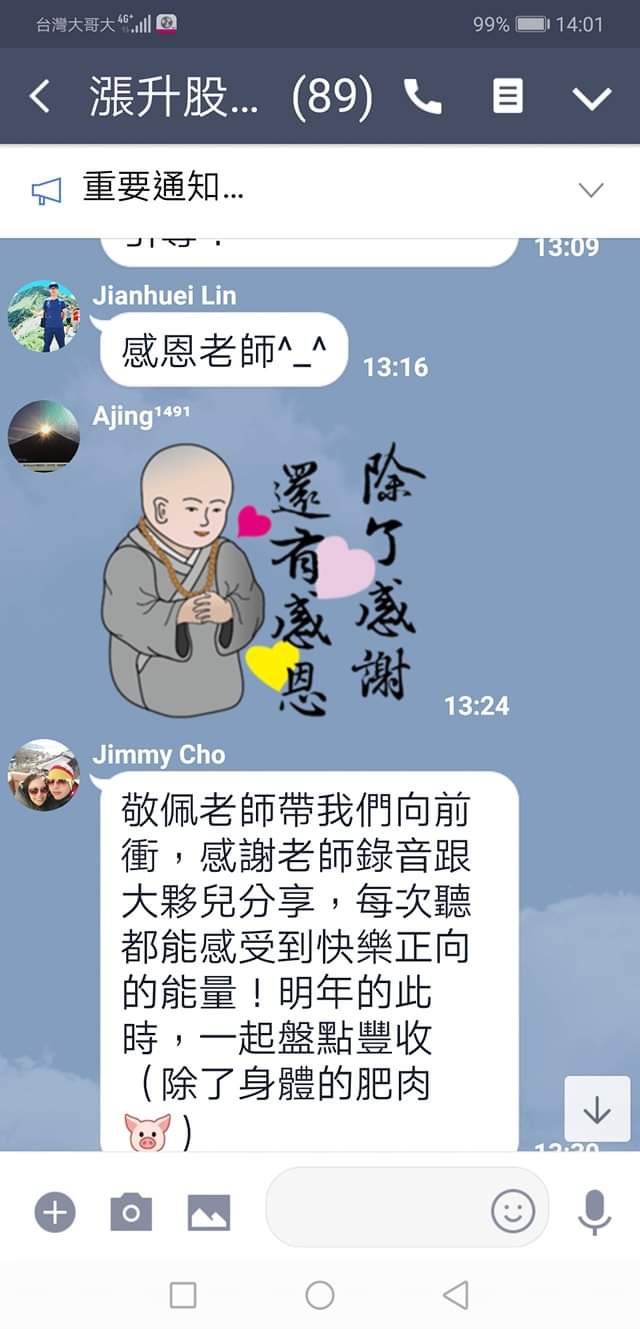Tap the system home button

[320, 1295]
